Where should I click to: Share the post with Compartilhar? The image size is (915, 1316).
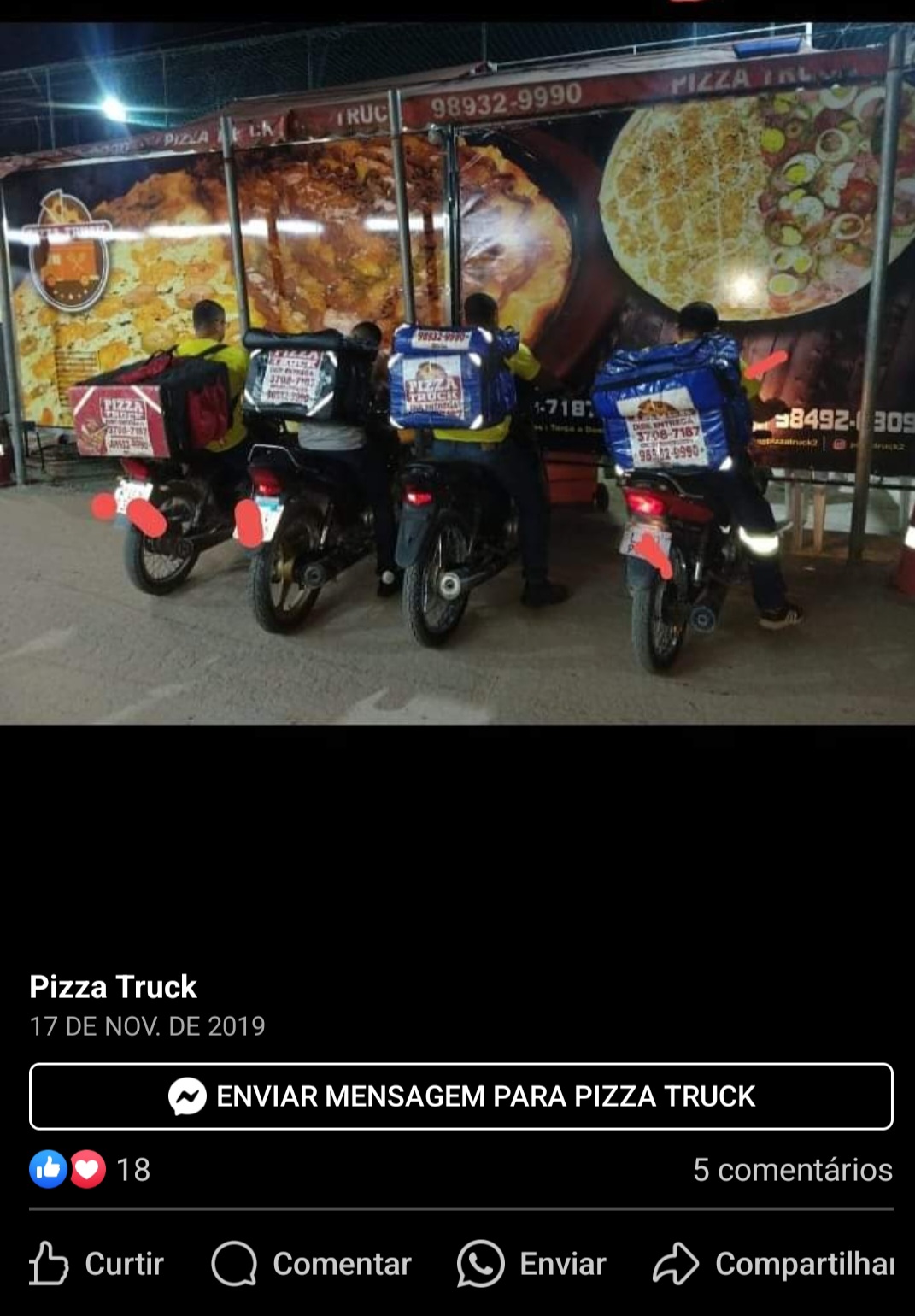click(x=773, y=1264)
